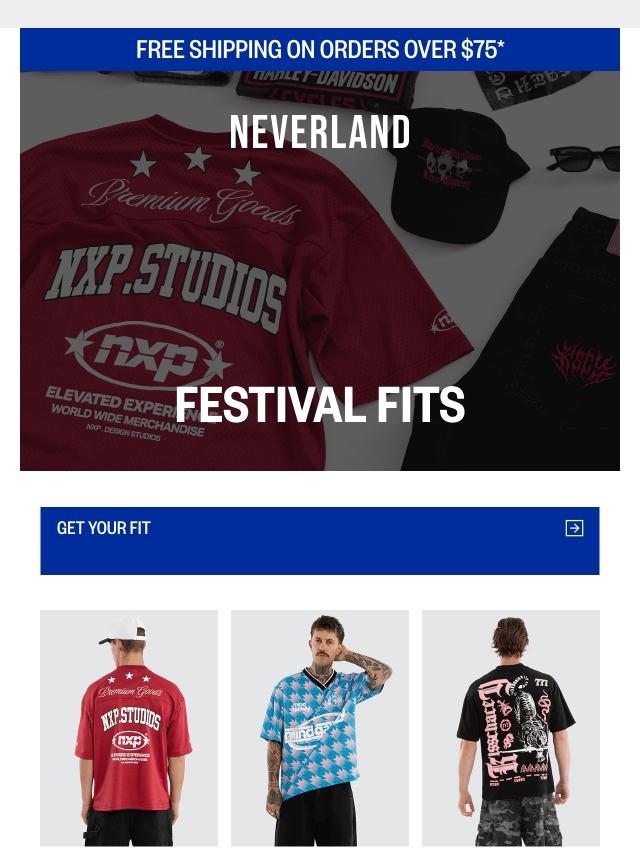Open the blue checkered jersey product
The height and width of the screenshot is (854, 640).
320,728
